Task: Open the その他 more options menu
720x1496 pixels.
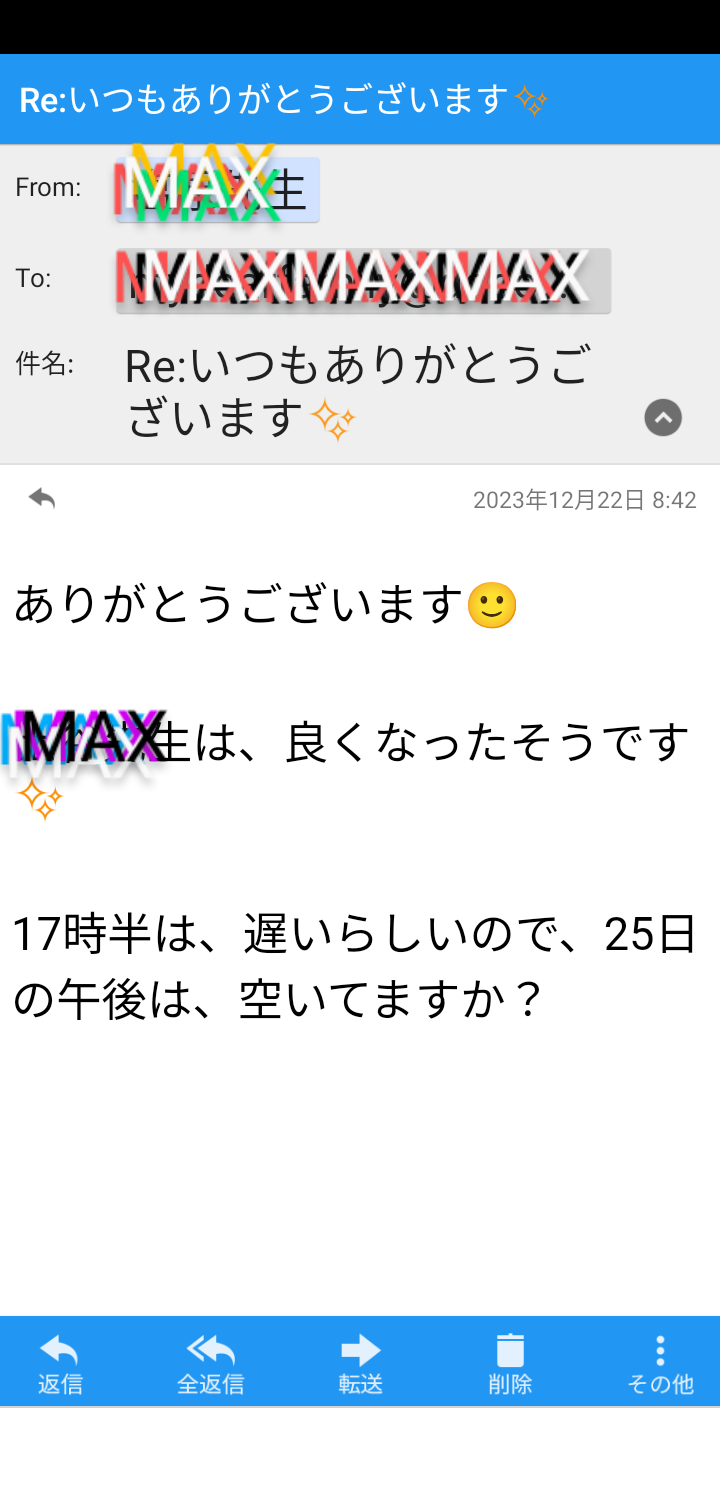Action: coord(660,1363)
